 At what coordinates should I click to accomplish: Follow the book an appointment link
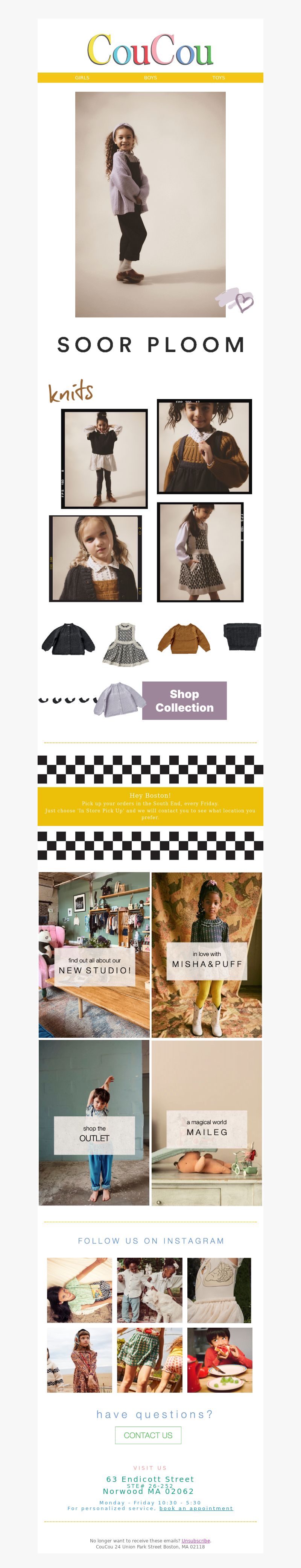196,1508
